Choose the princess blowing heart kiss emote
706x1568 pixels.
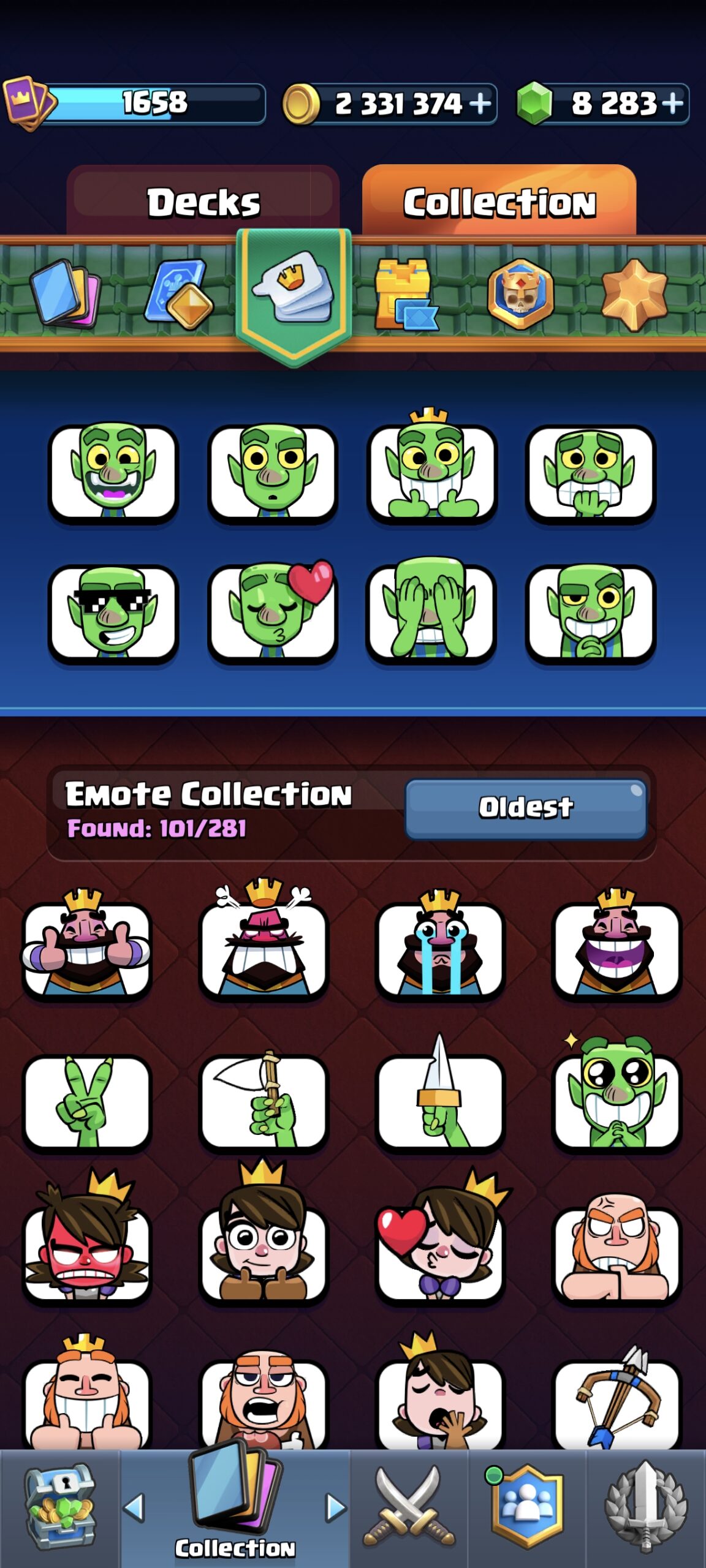click(x=440, y=1237)
